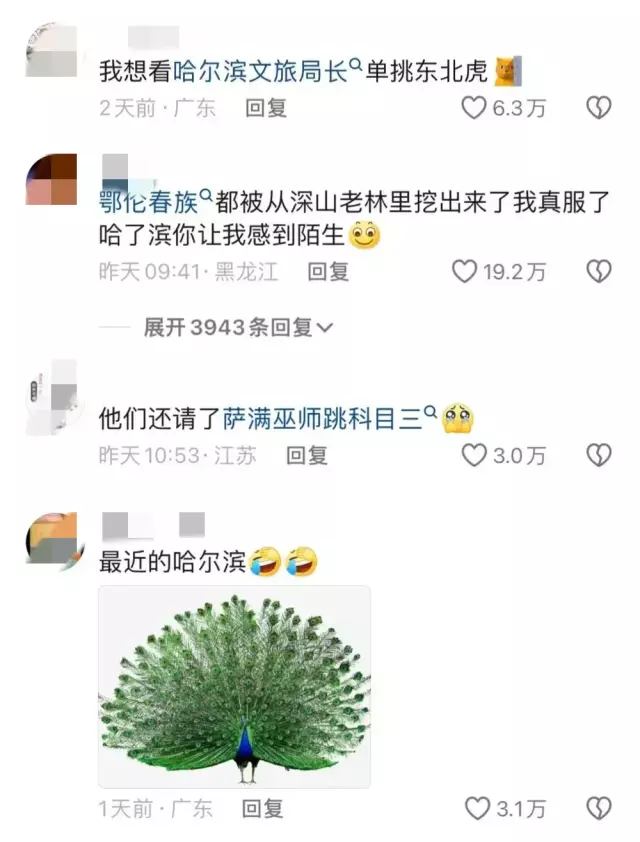Reply to the comment posted 昨天 10:53

click(x=307, y=456)
